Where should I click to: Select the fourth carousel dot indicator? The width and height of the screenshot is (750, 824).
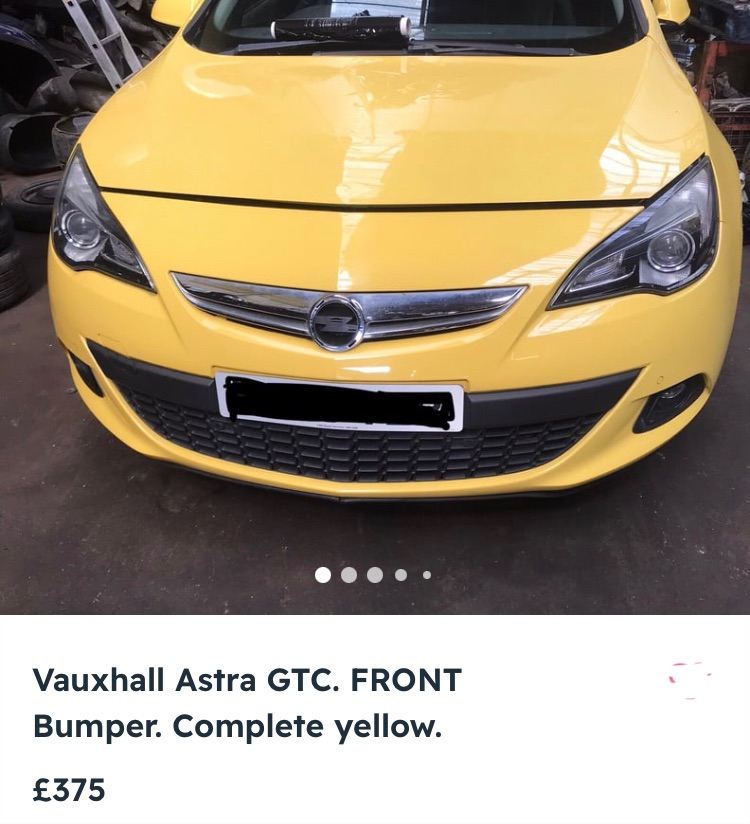tap(400, 574)
